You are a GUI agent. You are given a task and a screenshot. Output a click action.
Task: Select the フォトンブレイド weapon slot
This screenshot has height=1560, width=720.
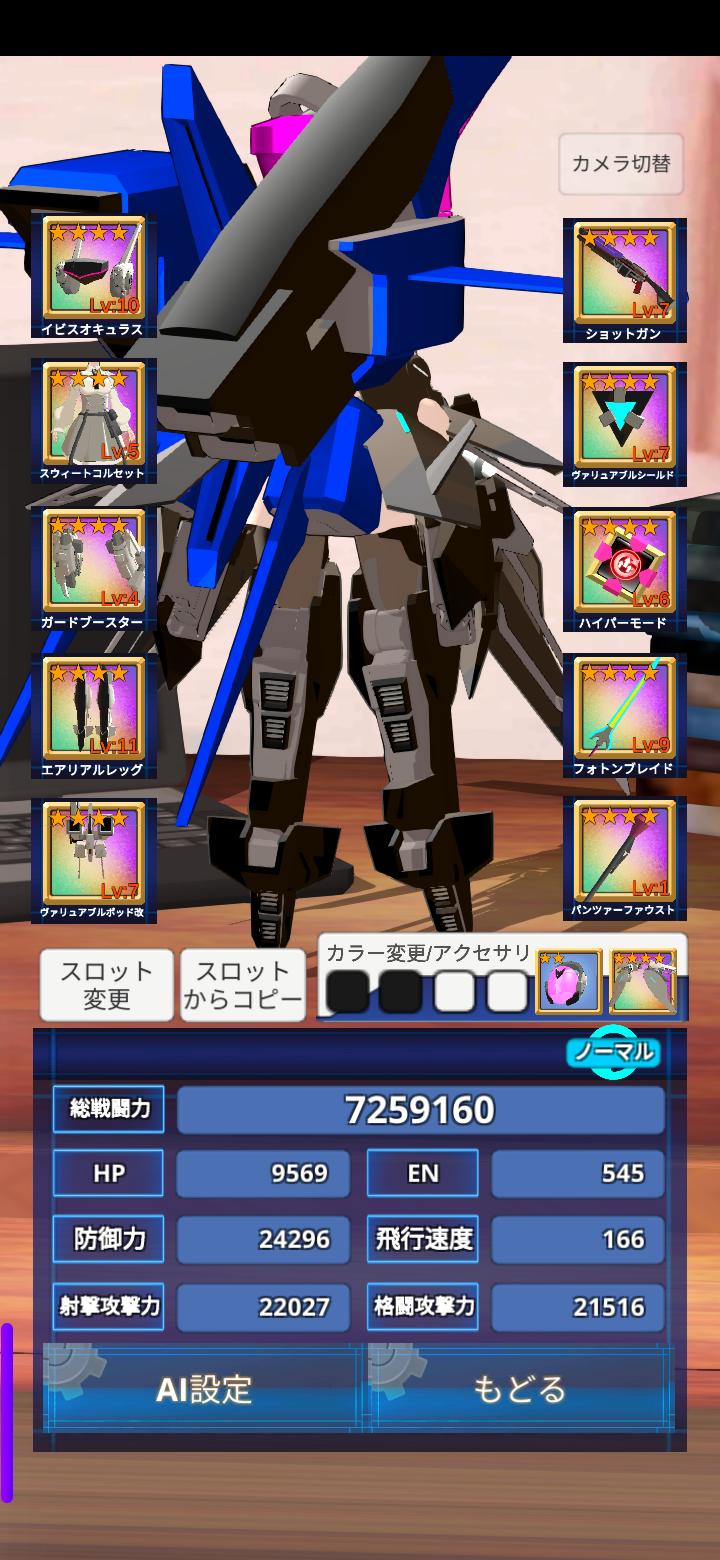tap(624, 713)
